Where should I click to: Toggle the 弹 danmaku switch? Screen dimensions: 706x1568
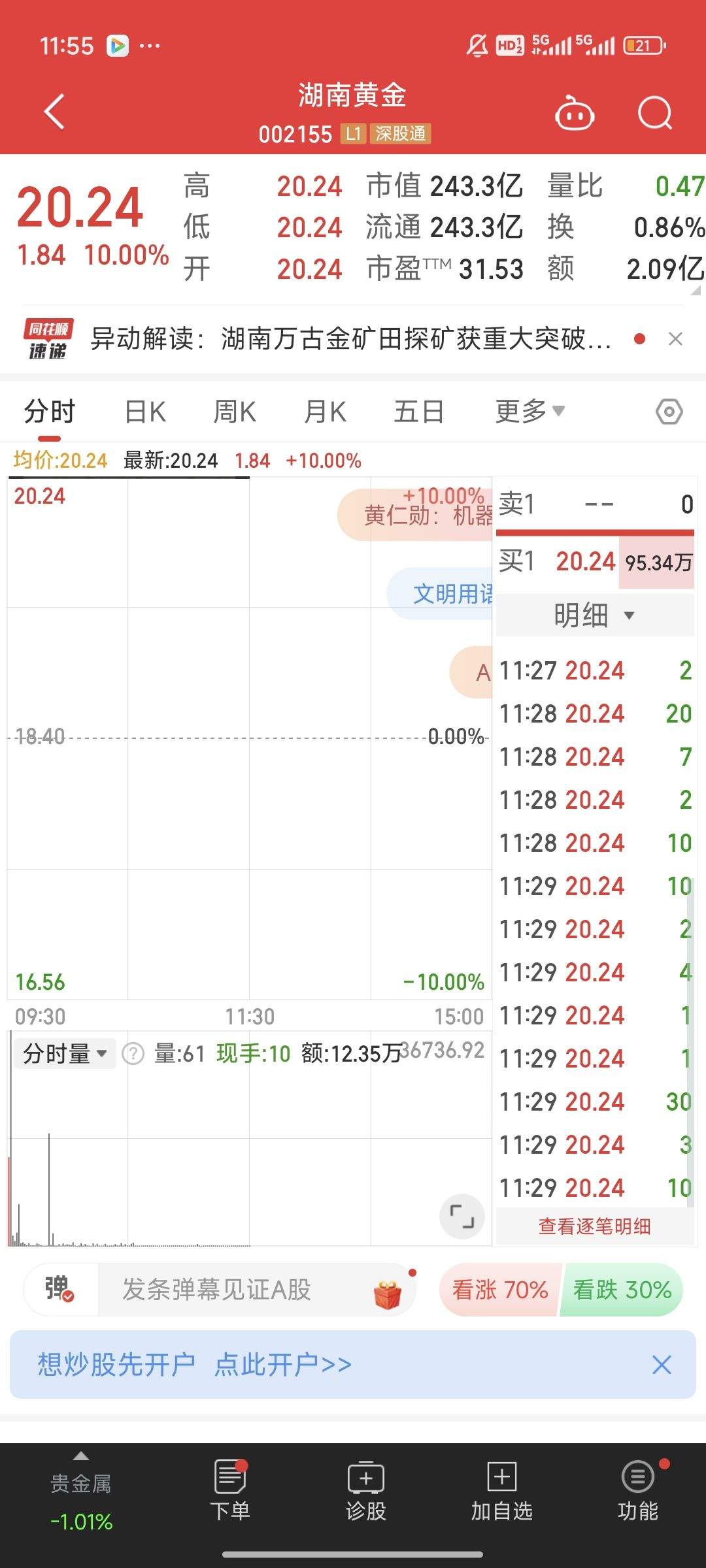click(x=59, y=1289)
